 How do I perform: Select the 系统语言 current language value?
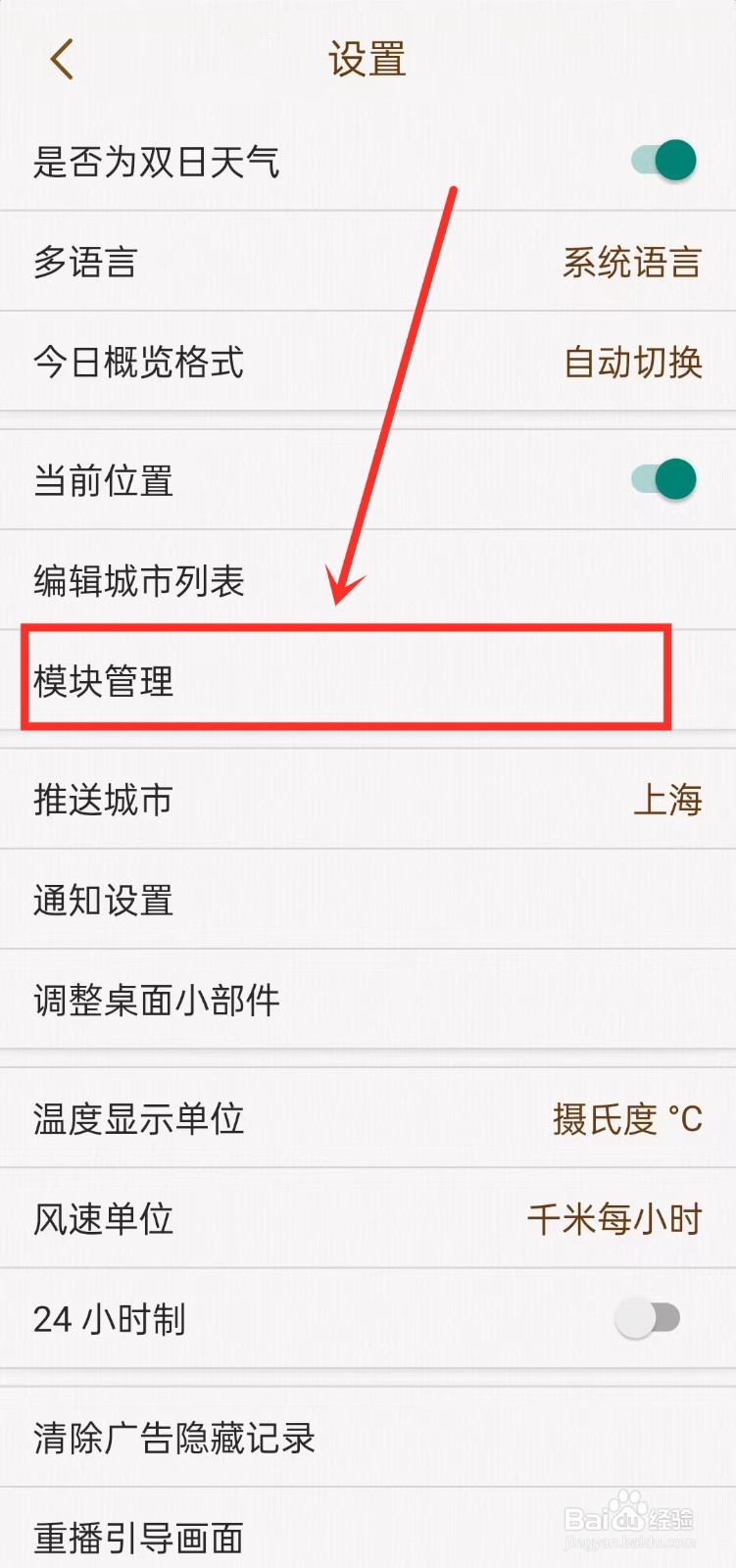[631, 262]
